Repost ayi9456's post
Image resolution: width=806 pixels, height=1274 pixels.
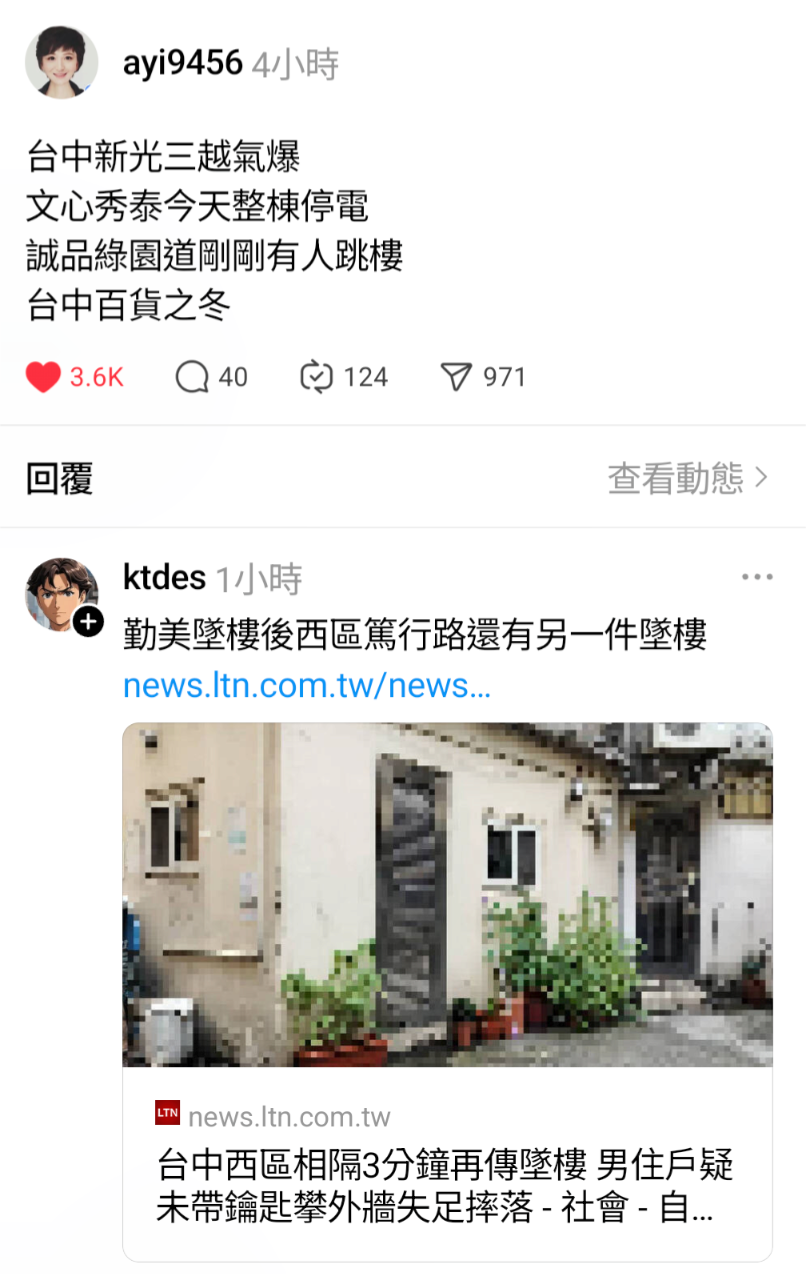pos(316,377)
